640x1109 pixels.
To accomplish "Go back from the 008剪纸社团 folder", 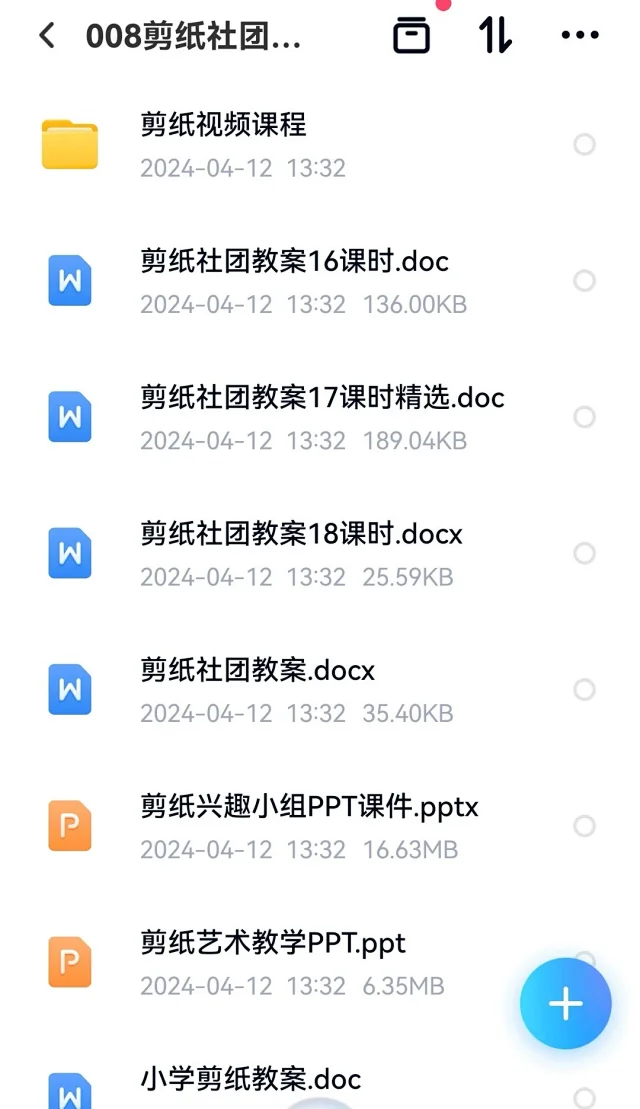I will coord(46,36).
